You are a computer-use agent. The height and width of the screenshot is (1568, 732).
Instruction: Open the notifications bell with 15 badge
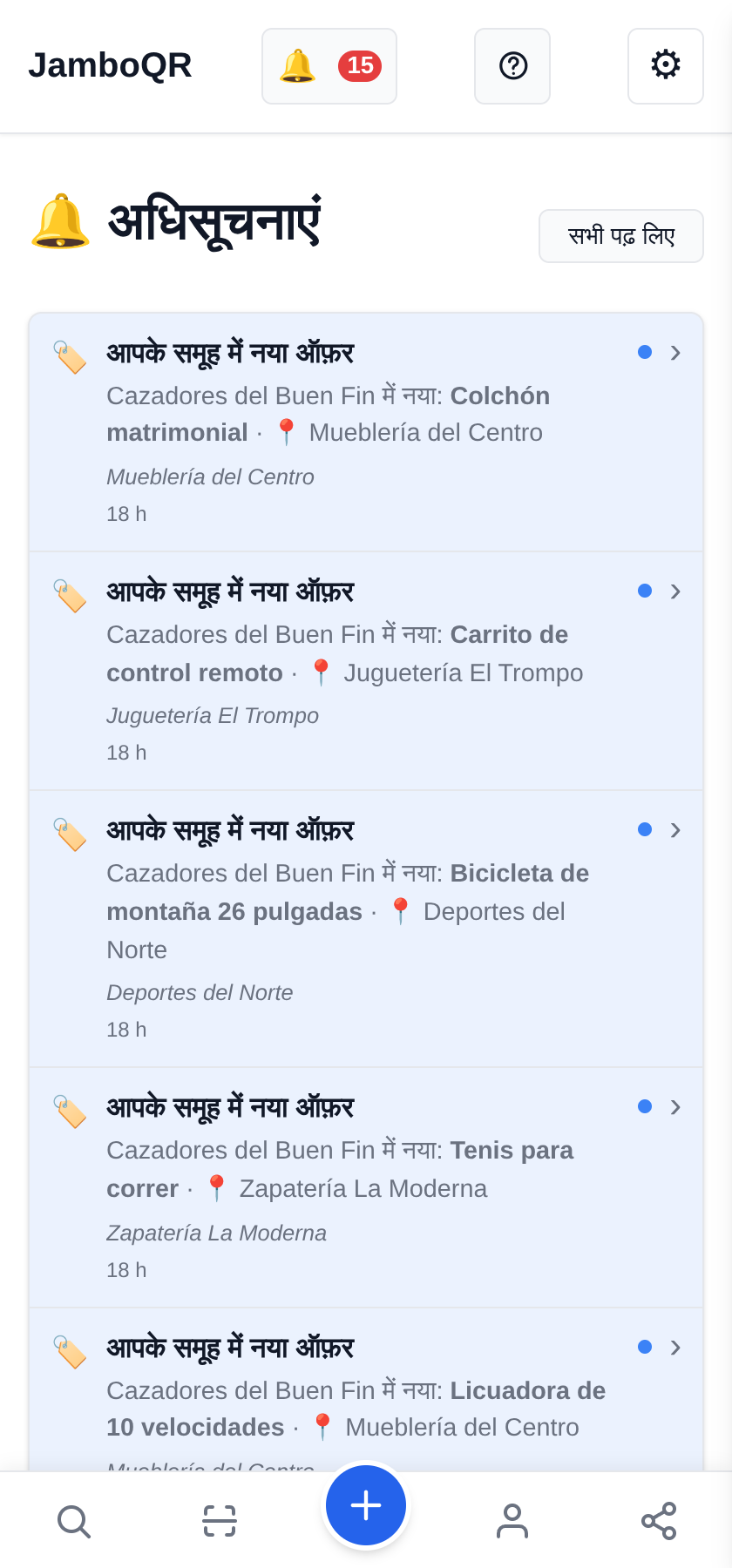[329, 66]
